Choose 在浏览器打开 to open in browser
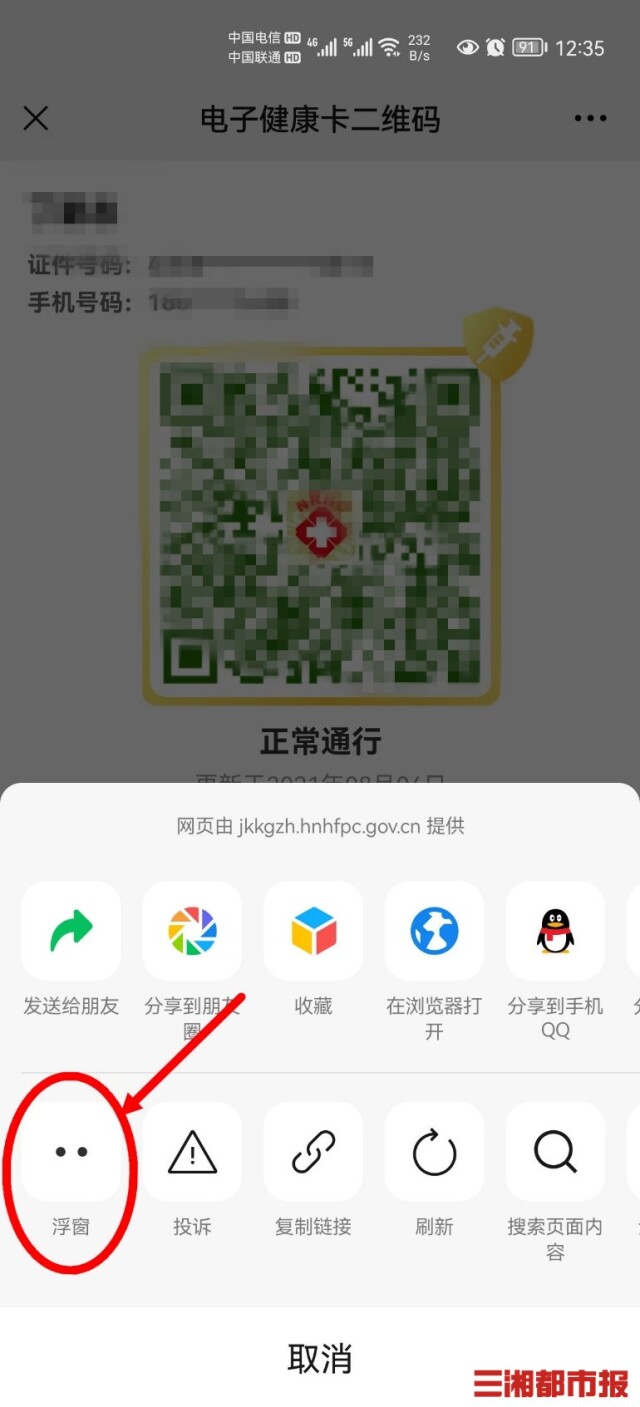This screenshot has height=1407, width=640. [x=434, y=931]
